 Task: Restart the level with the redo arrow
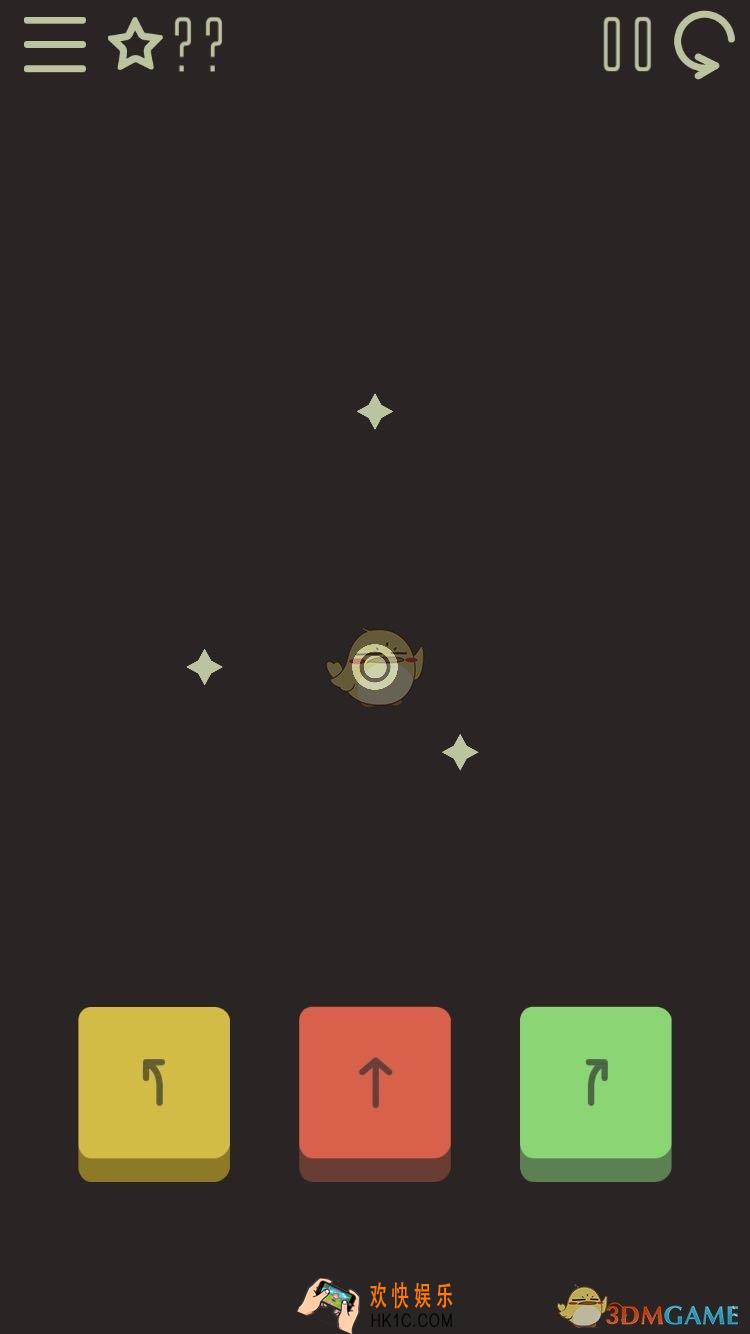[705, 45]
